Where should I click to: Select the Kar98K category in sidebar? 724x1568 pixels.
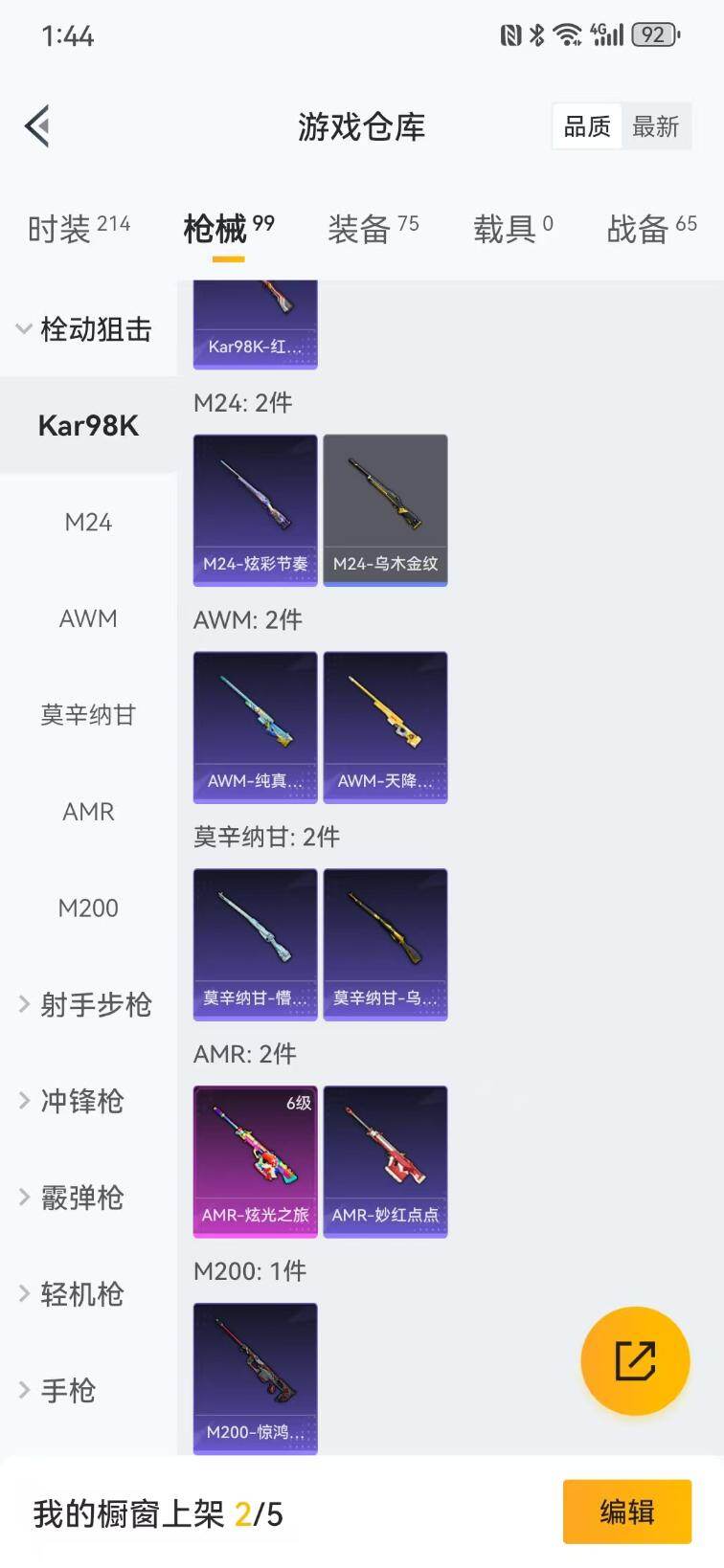coord(87,425)
